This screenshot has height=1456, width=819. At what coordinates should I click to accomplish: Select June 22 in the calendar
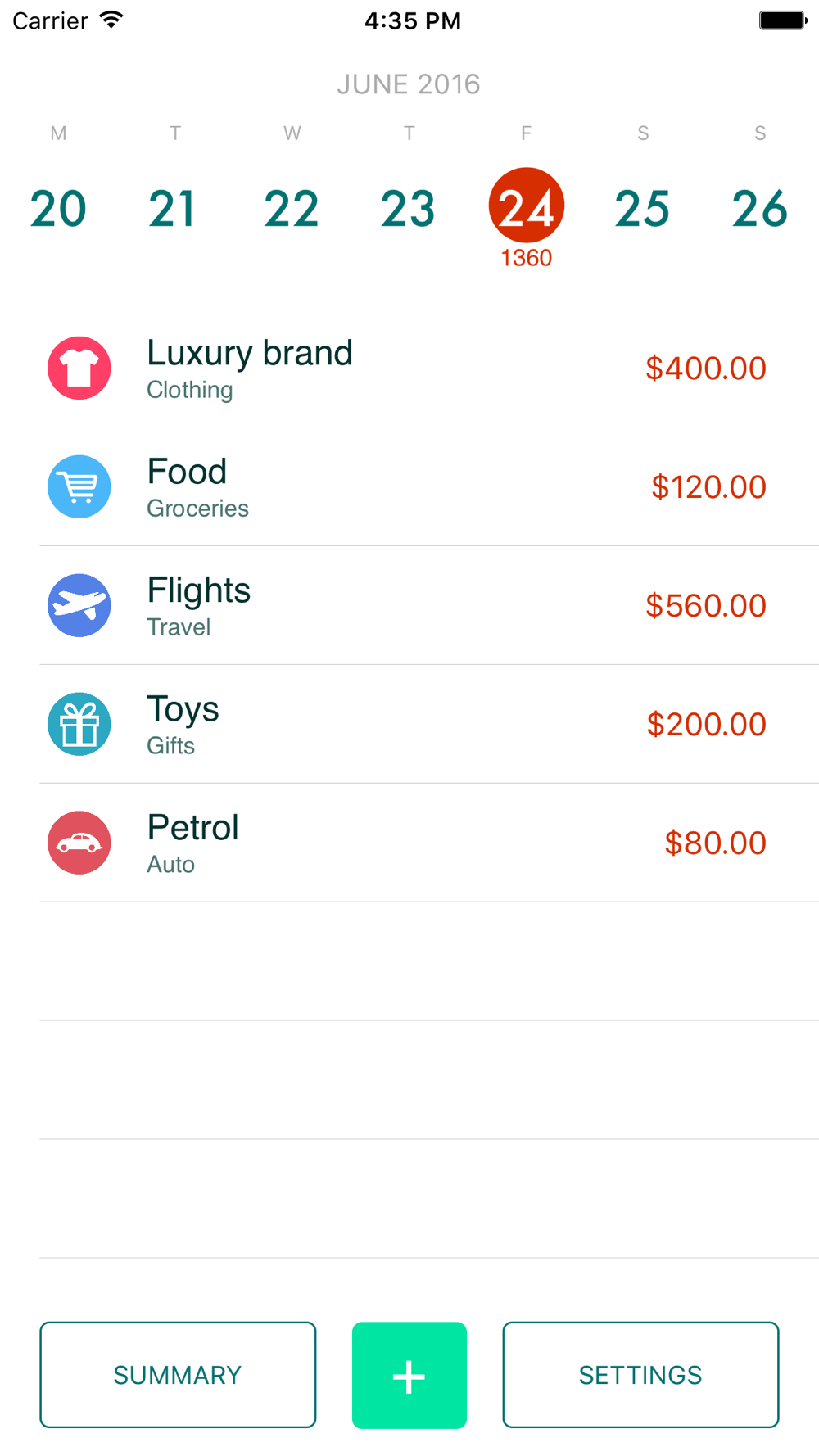292,208
